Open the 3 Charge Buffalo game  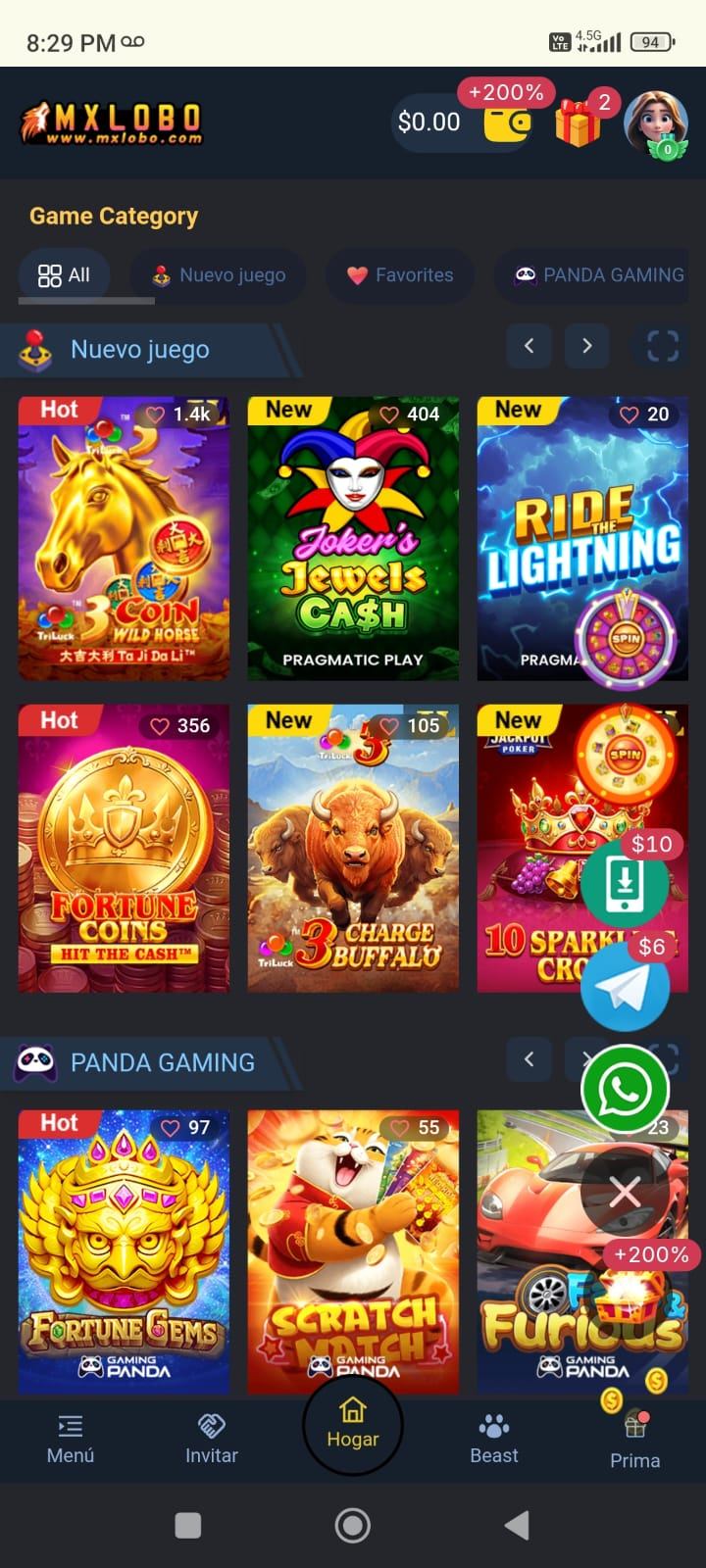click(353, 849)
